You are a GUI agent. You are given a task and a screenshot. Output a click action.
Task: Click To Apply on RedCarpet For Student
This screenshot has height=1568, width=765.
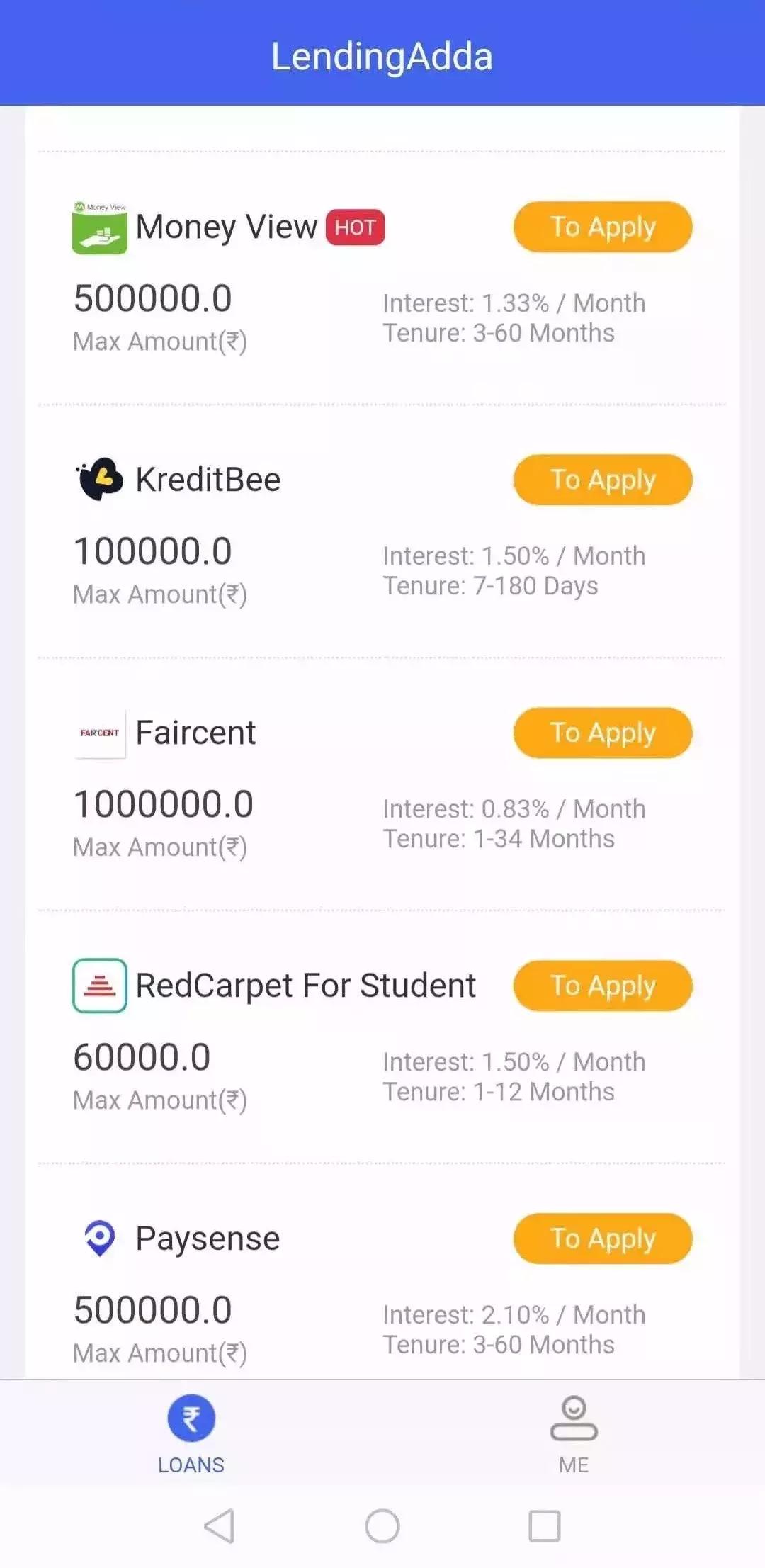click(x=602, y=986)
